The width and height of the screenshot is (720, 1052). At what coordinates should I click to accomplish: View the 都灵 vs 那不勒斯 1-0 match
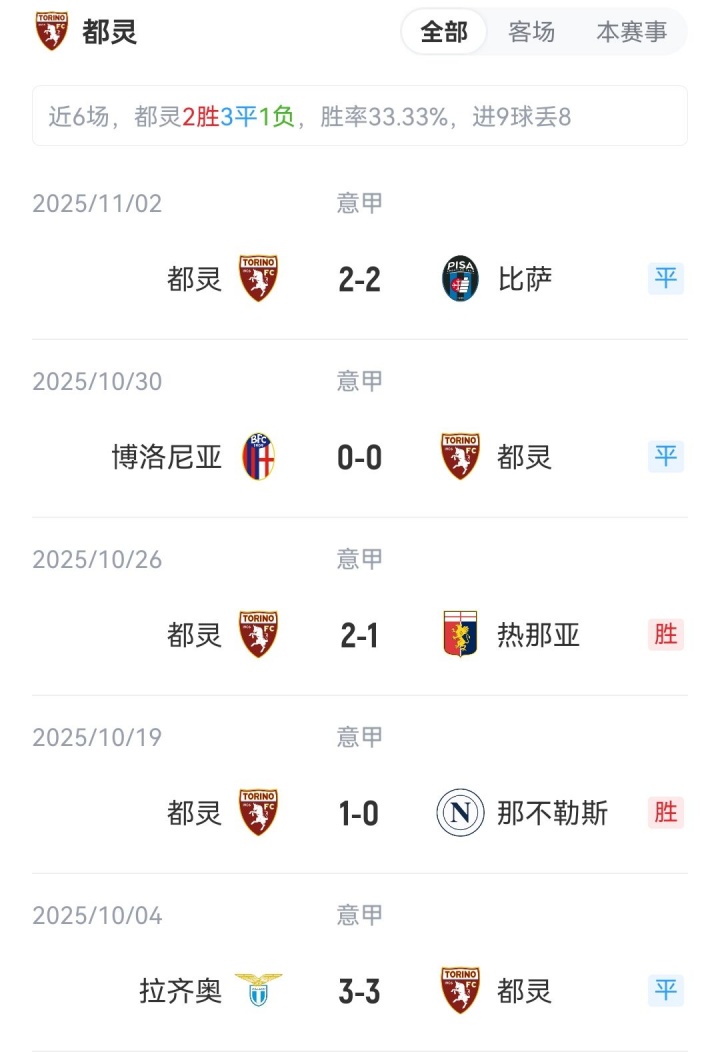click(360, 813)
